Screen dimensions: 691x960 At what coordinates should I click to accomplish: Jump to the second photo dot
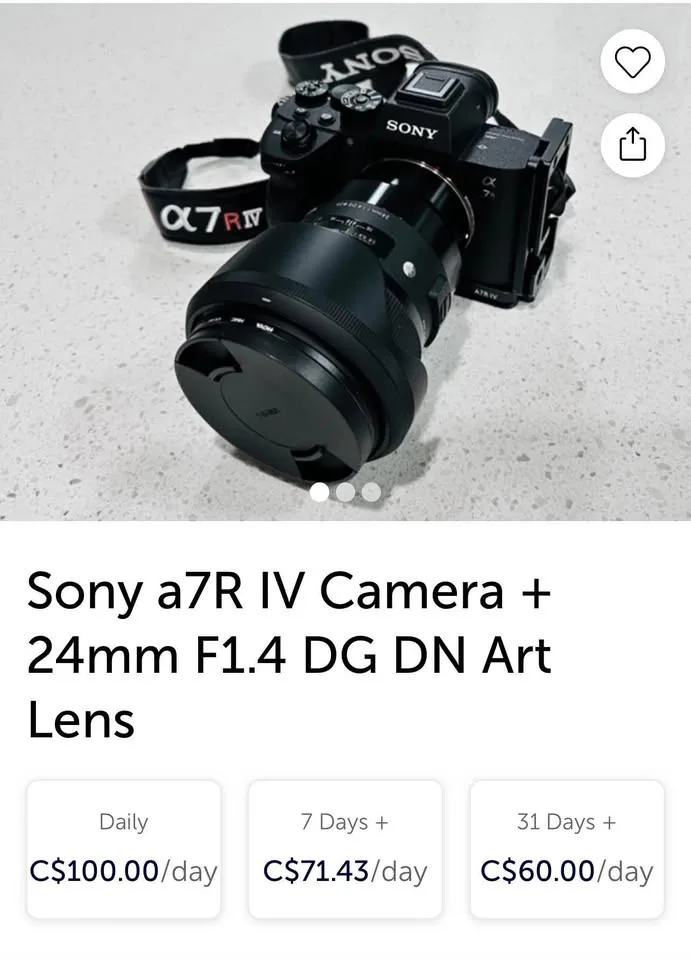[x=345, y=492]
